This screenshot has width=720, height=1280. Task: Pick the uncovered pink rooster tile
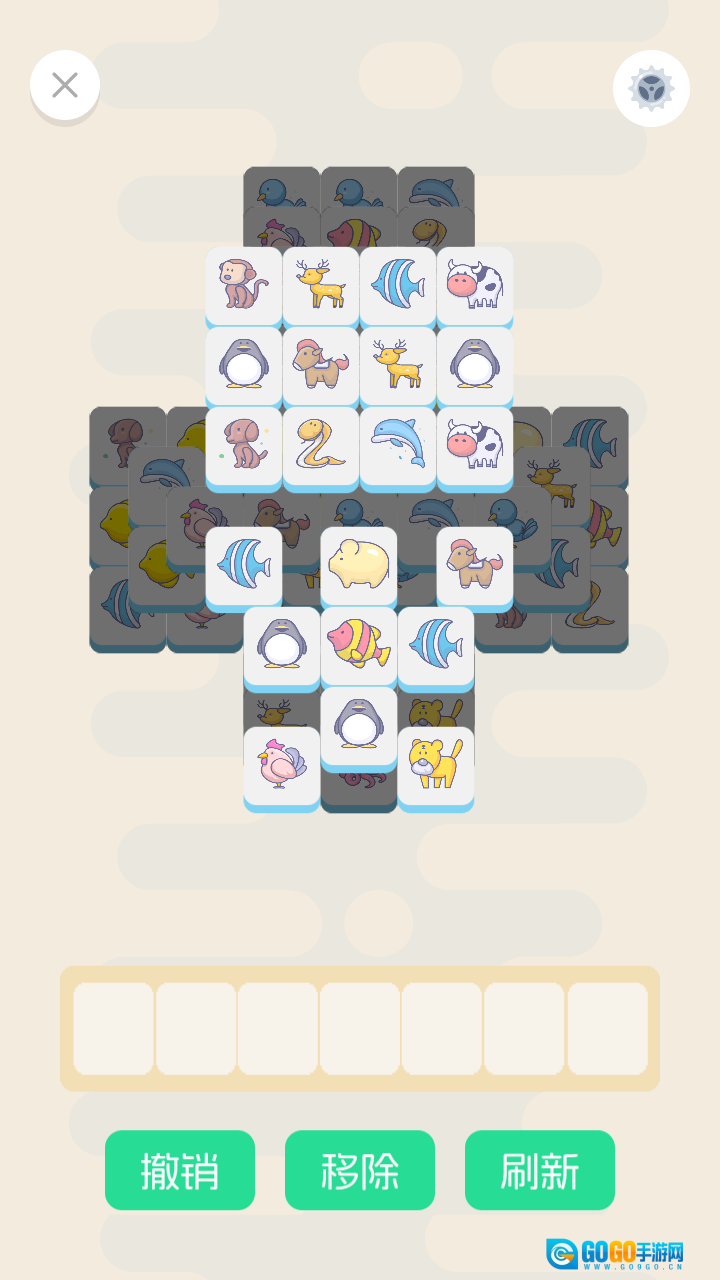(282, 764)
